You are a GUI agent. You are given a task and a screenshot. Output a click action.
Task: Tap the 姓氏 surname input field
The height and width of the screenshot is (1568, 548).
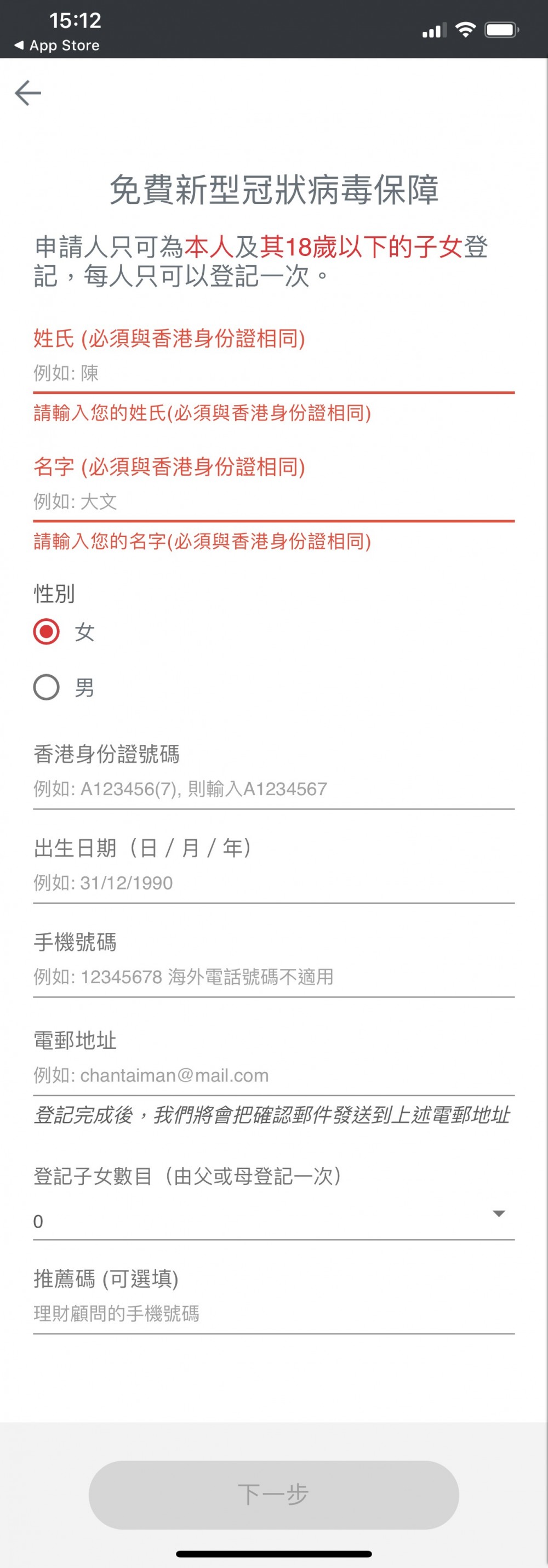[x=273, y=373]
